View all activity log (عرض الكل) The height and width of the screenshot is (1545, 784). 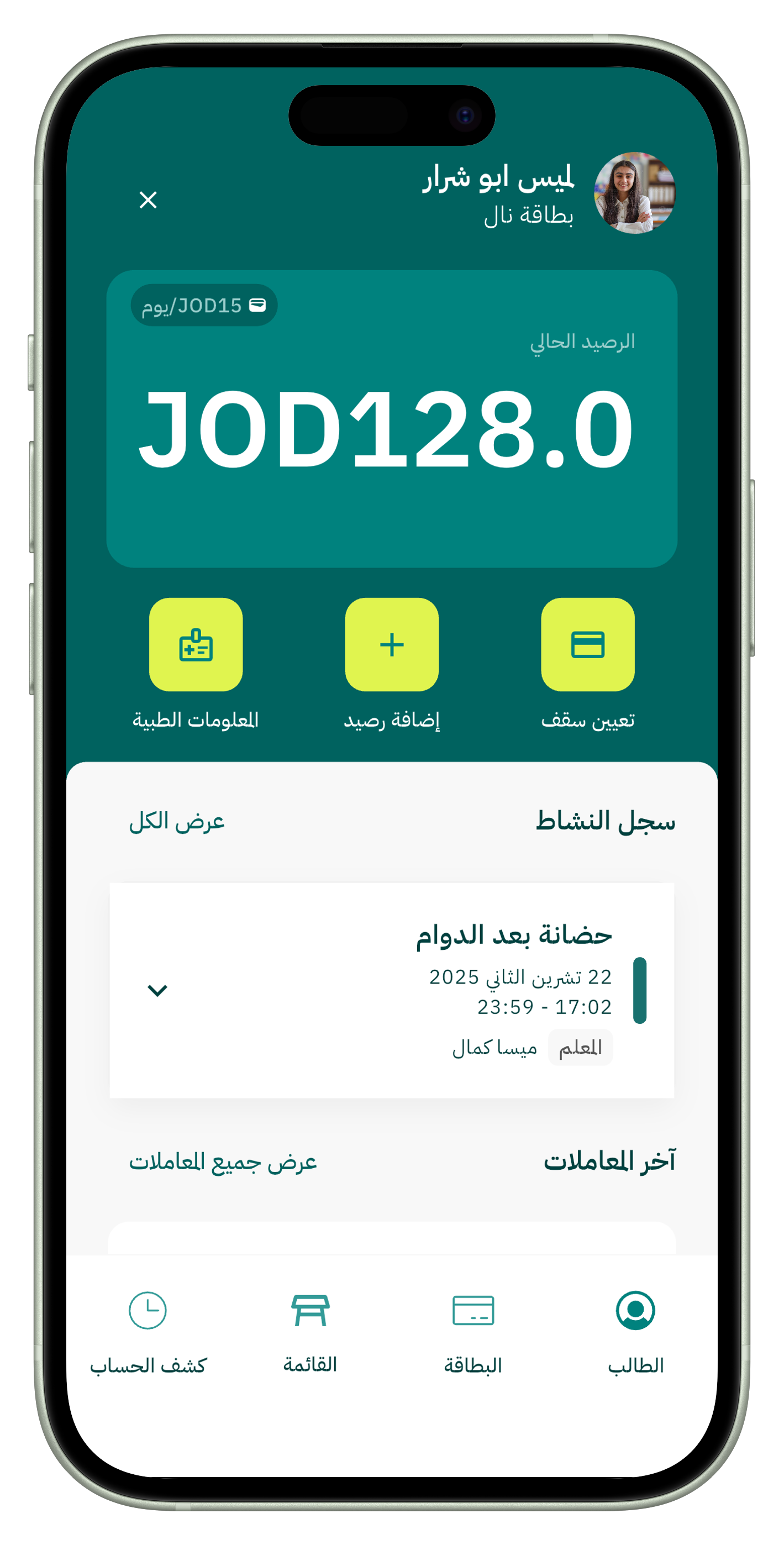pos(177,821)
